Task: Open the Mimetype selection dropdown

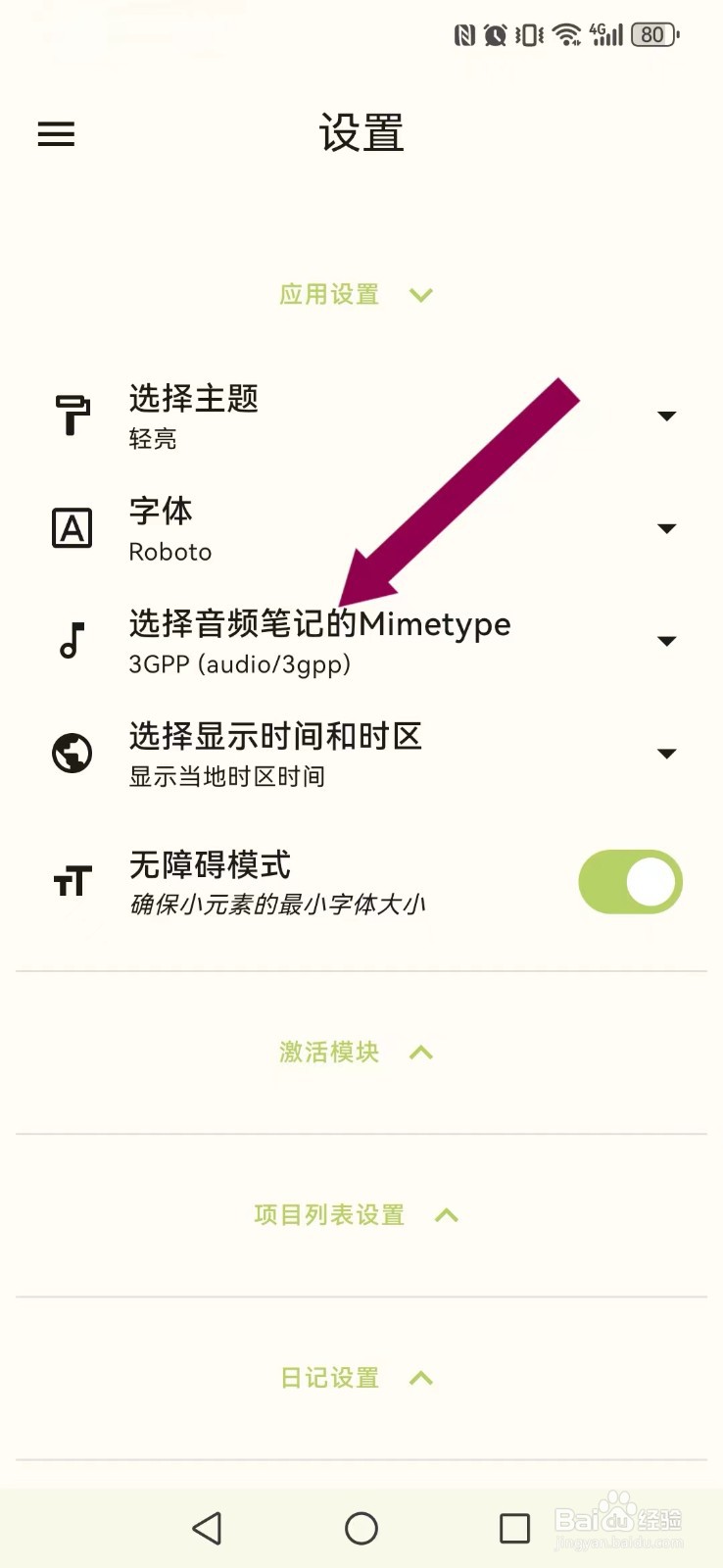Action: 667,641
